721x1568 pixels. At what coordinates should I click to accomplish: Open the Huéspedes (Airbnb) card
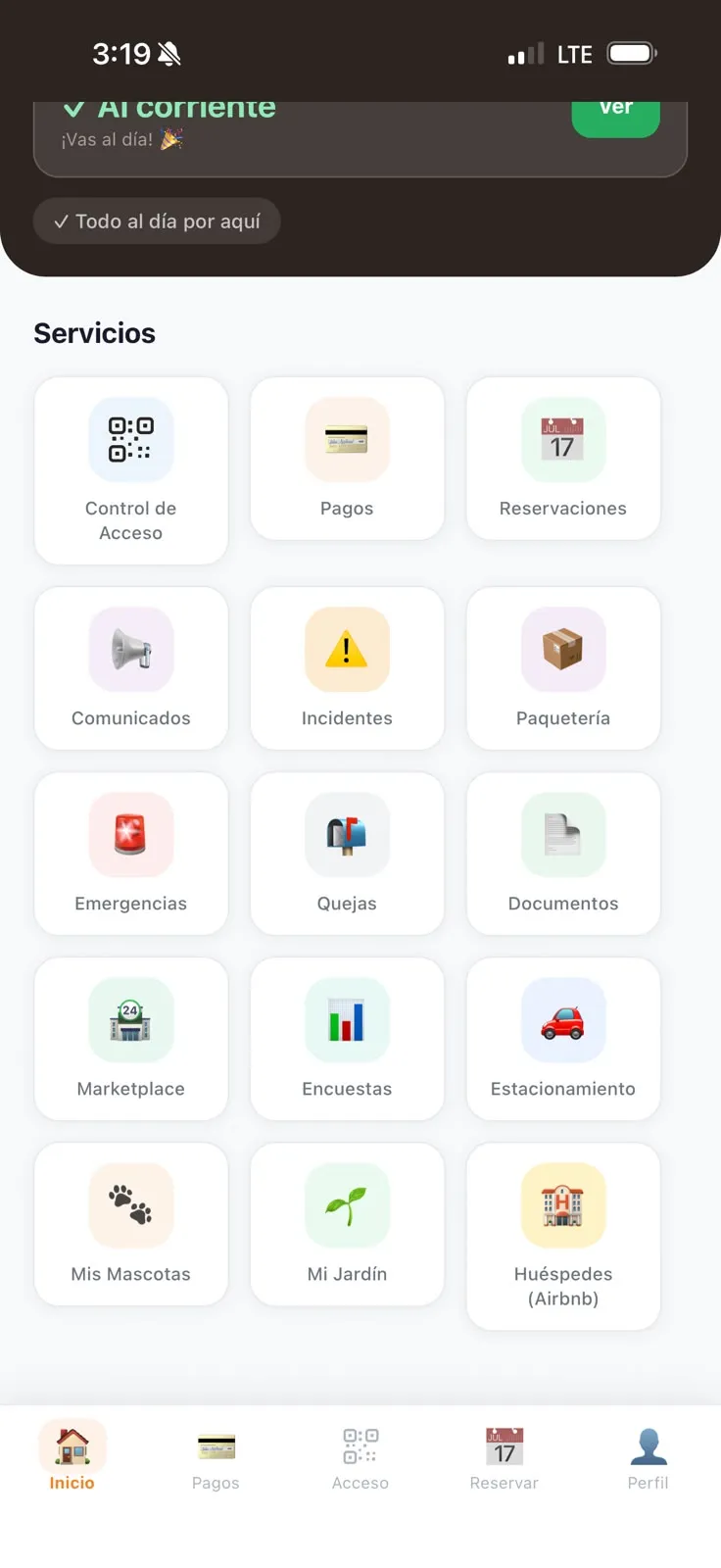coord(563,1236)
